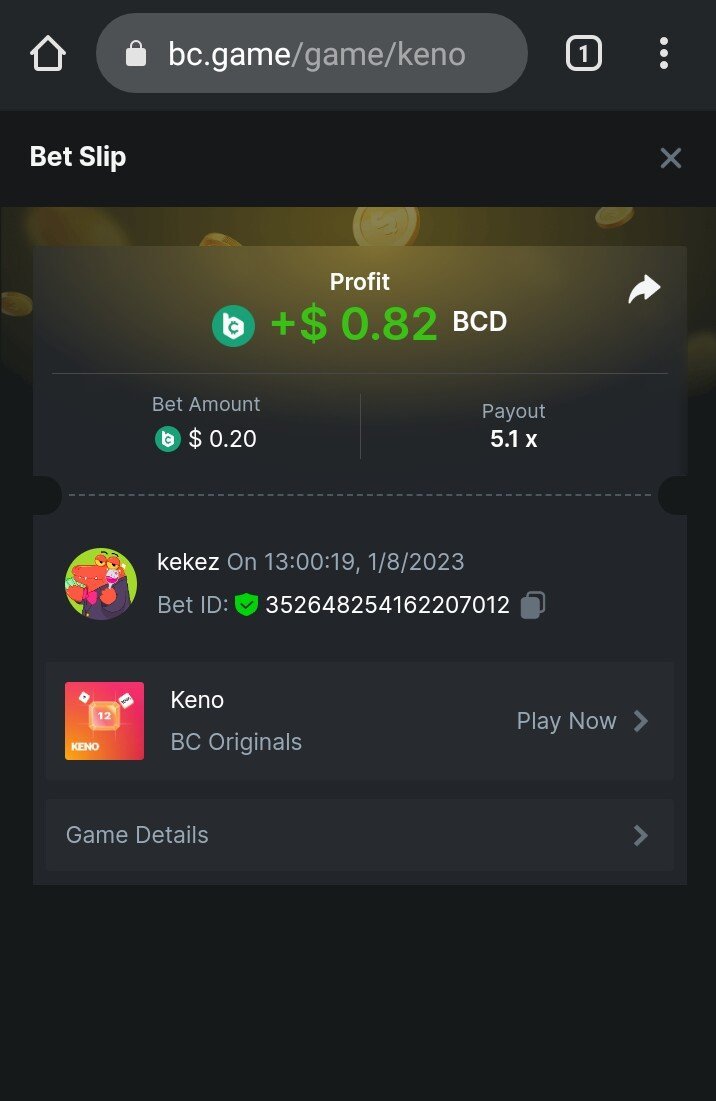Open browser overflow menu
The width and height of the screenshot is (716, 1101).
(x=663, y=53)
